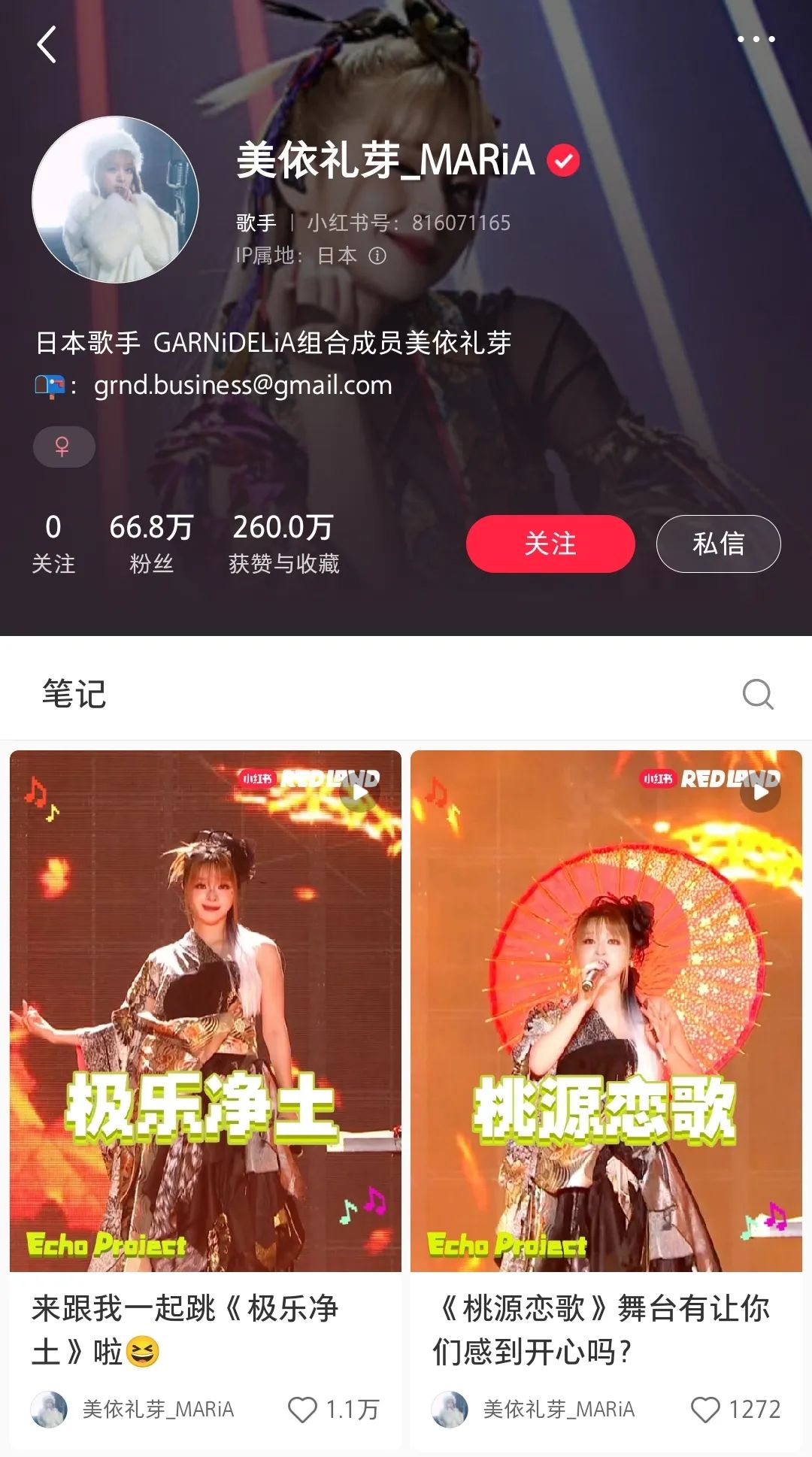The image size is (812, 1457).
Task: Go back using the top-left arrow
Action: pos(47,44)
